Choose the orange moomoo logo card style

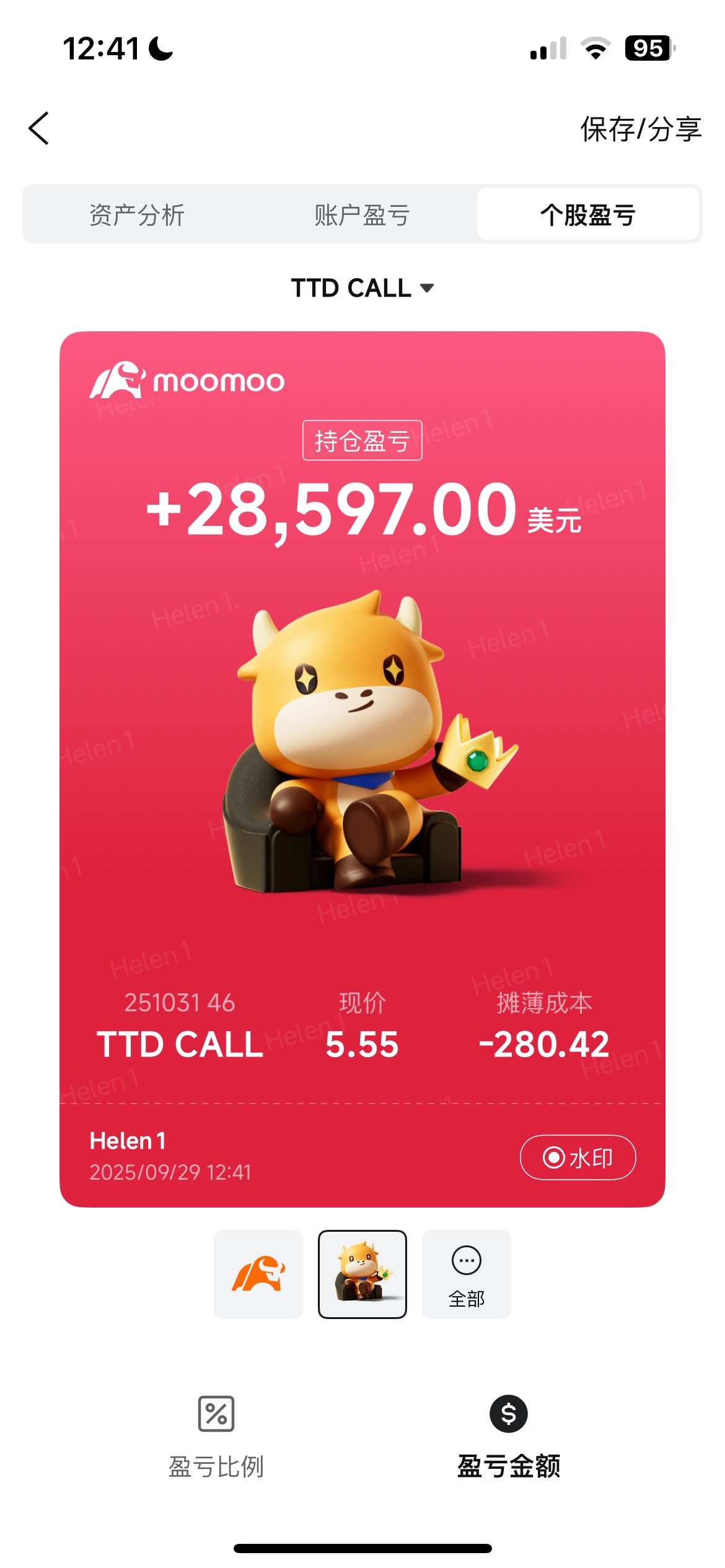click(258, 1274)
